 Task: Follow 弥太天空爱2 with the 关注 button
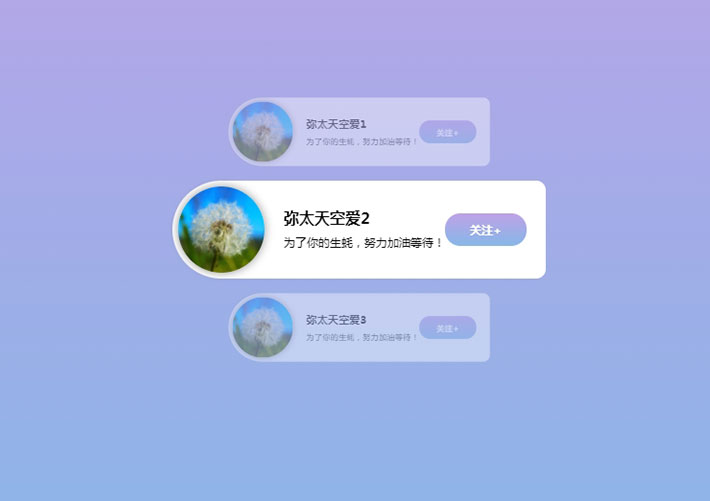point(485,230)
